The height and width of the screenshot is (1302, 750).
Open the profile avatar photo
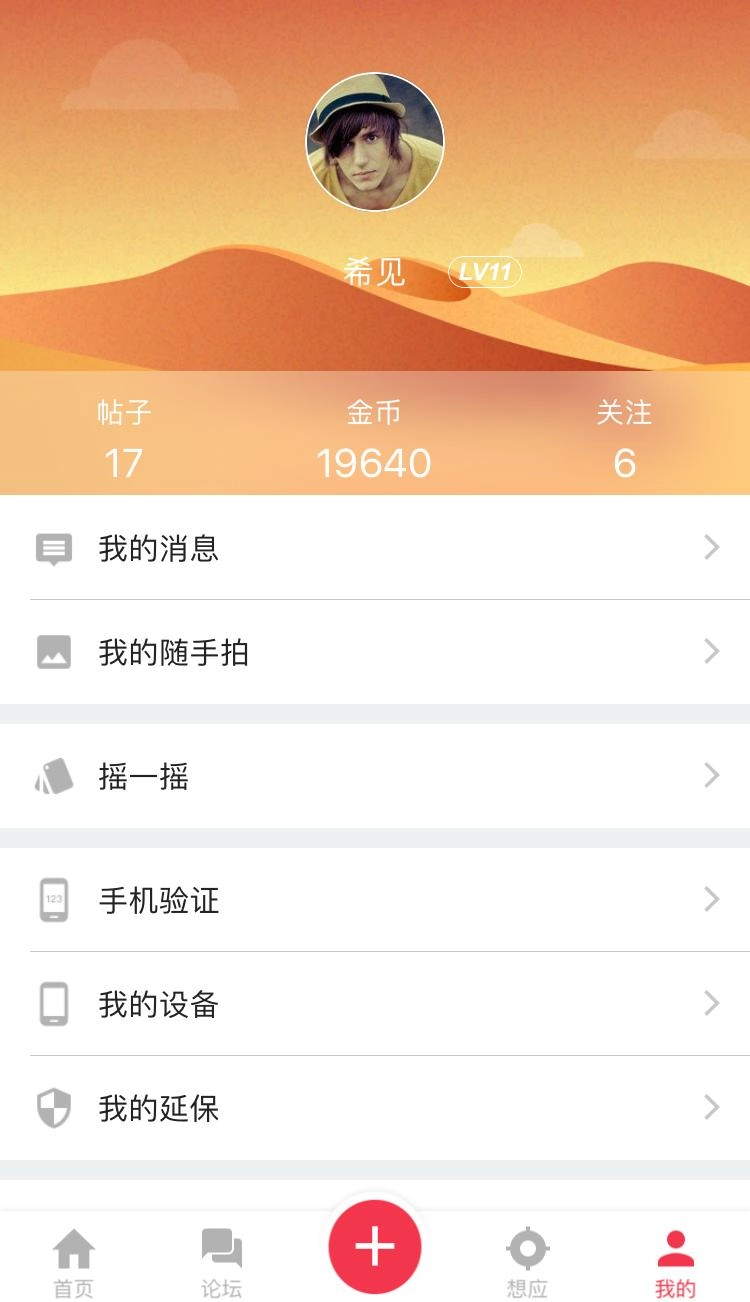(x=375, y=142)
